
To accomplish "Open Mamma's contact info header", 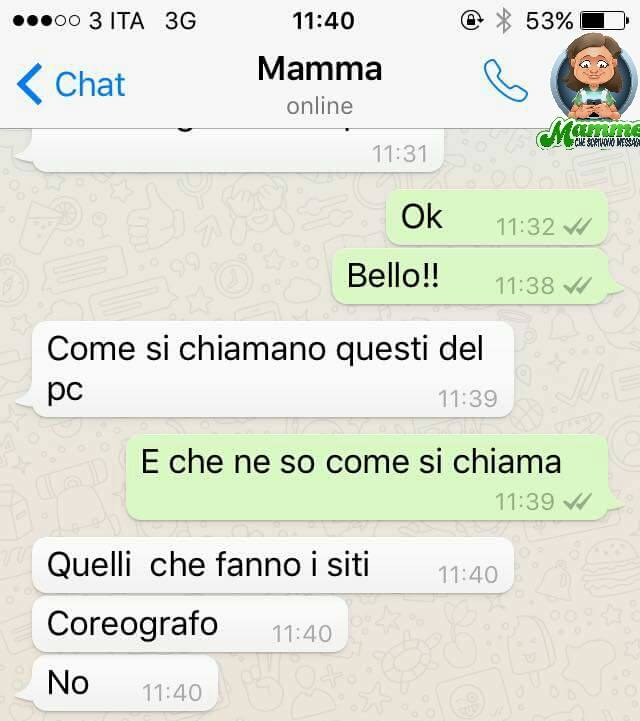I will (319, 83).
